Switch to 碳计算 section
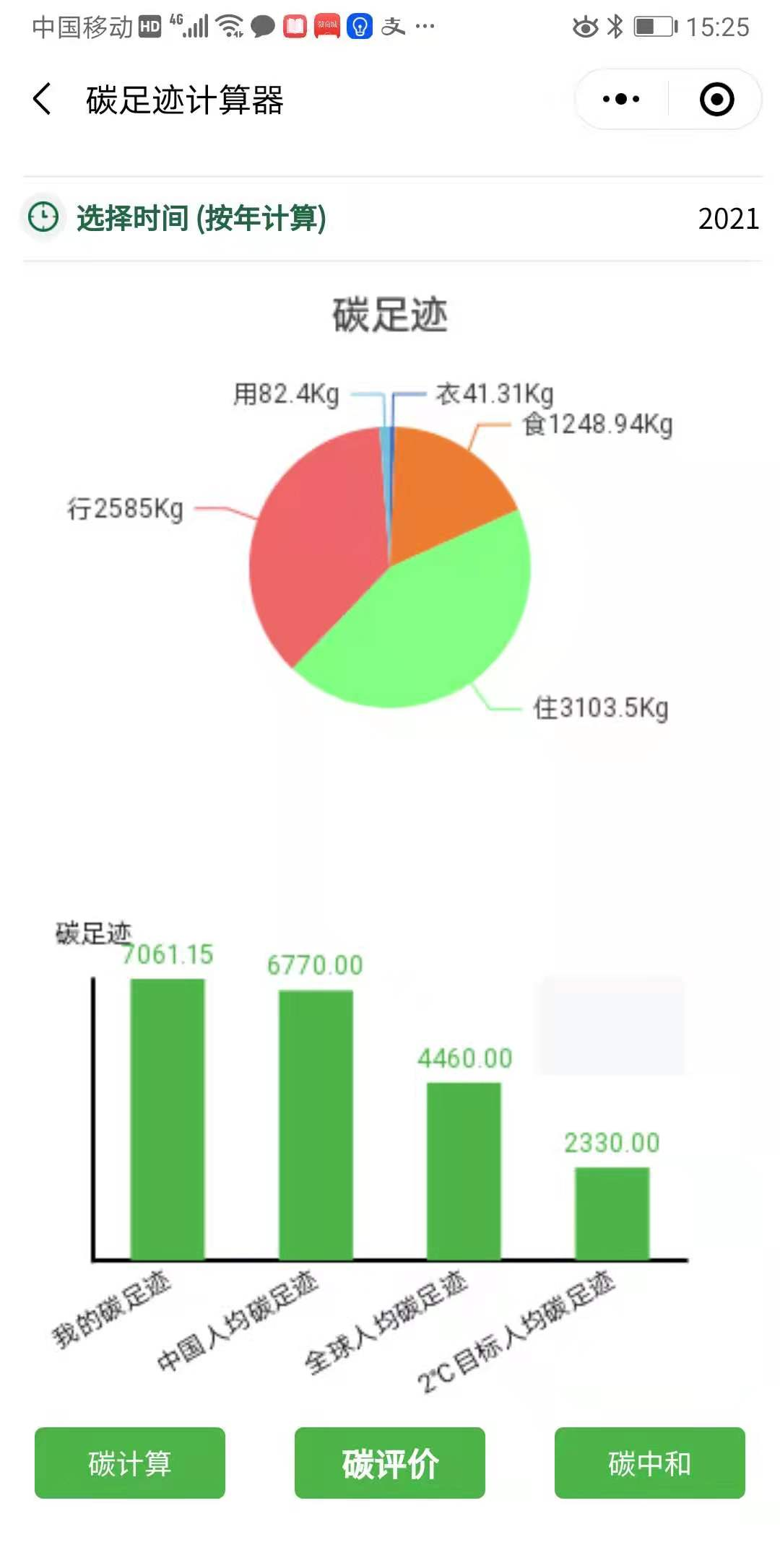The image size is (780, 1568). [130, 1463]
